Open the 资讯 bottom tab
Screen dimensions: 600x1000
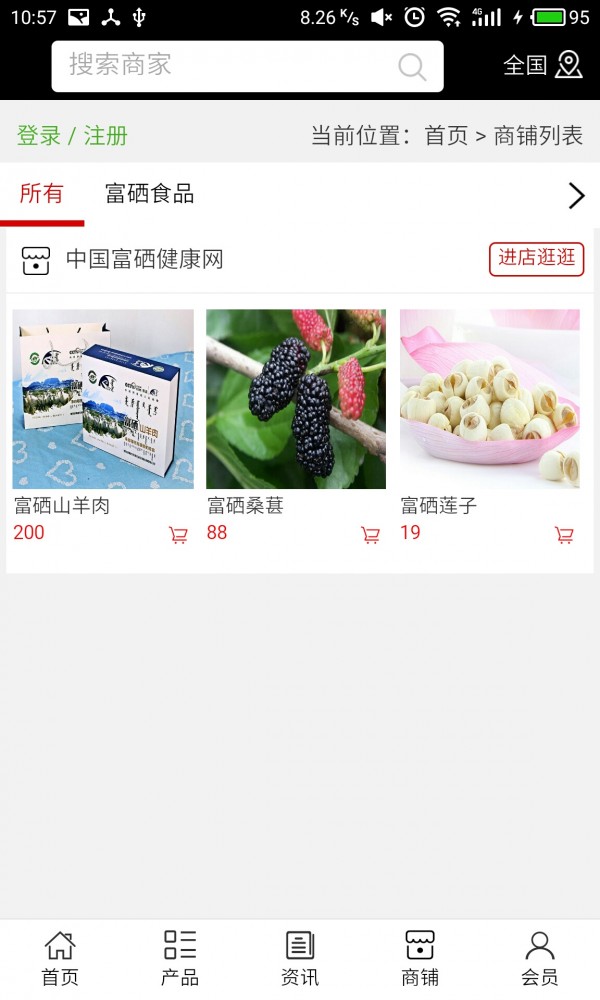(300, 958)
